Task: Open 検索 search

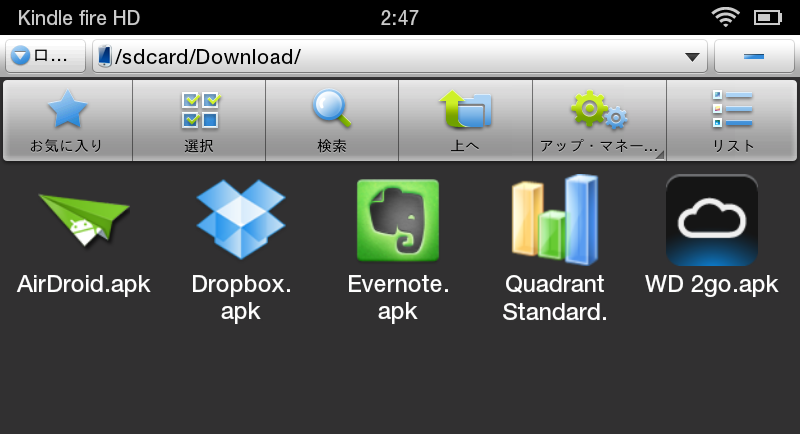Action: pos(332,120)
